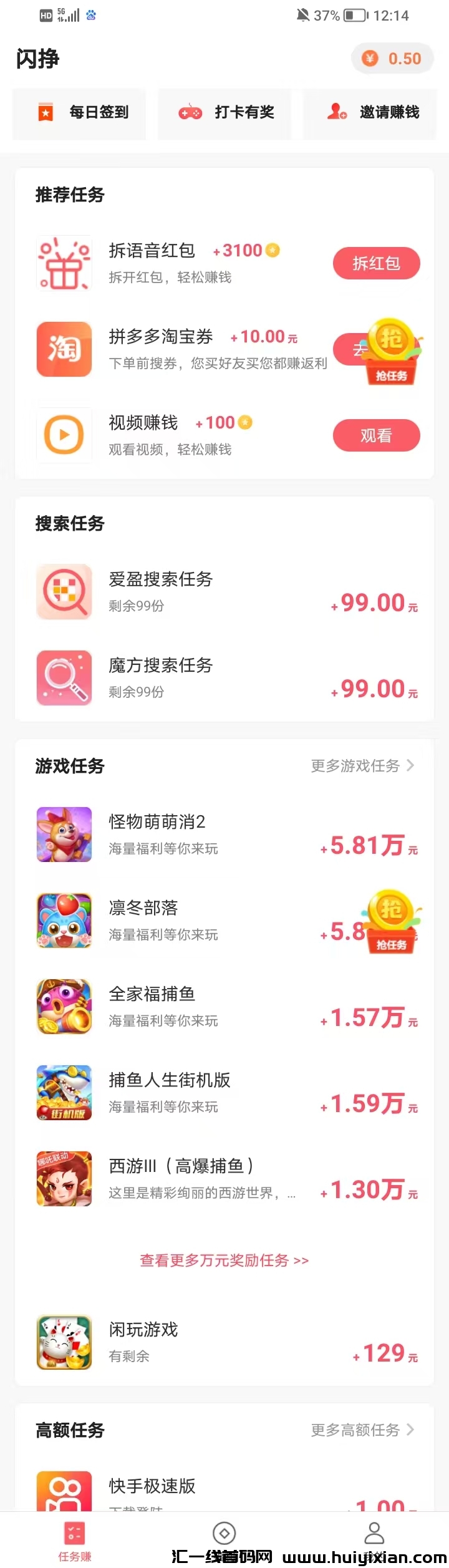The height and width of the screenshot is (1568, 449).
Task: Tap 查看更多万元奖励任务 link
Action: pos(224,1261)
